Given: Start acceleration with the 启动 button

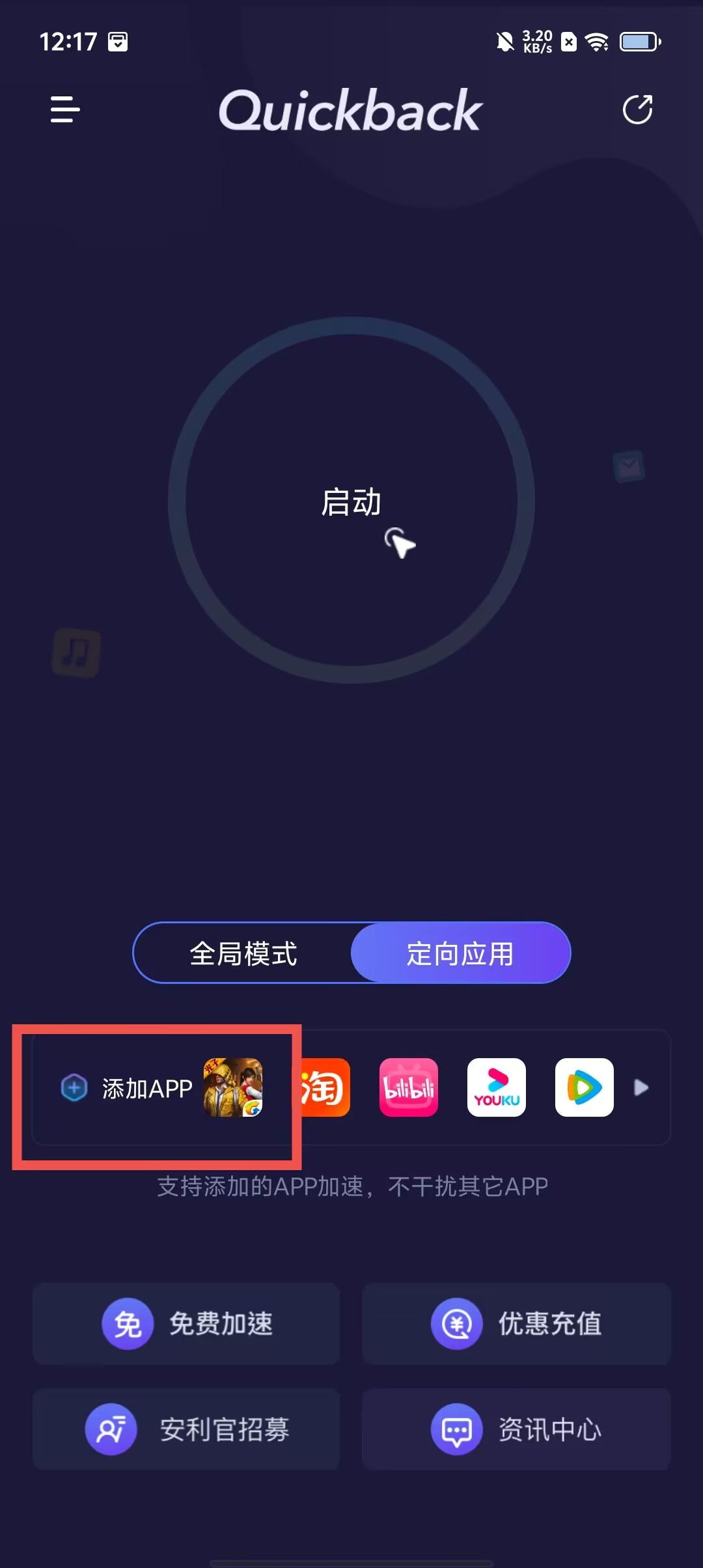Looking at the screenshot, I should pos(351,500).
